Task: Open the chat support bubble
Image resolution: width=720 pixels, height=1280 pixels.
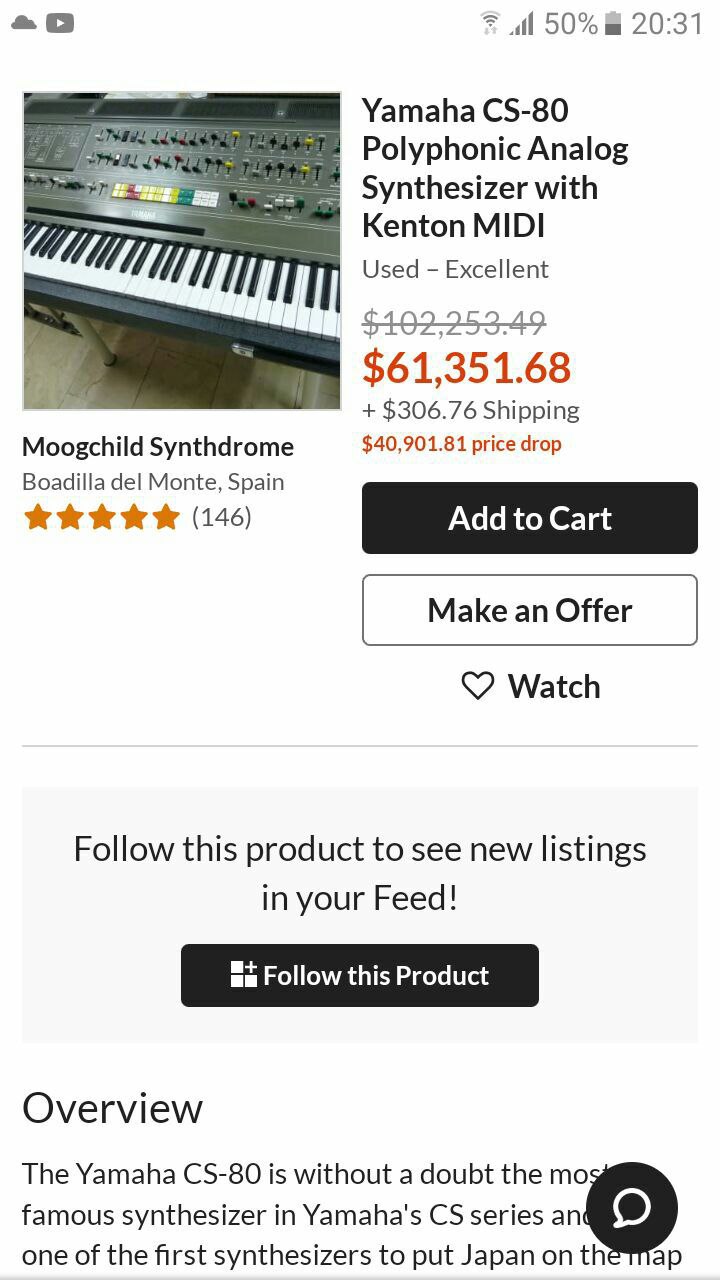Action: click(x=631, y=1207)
